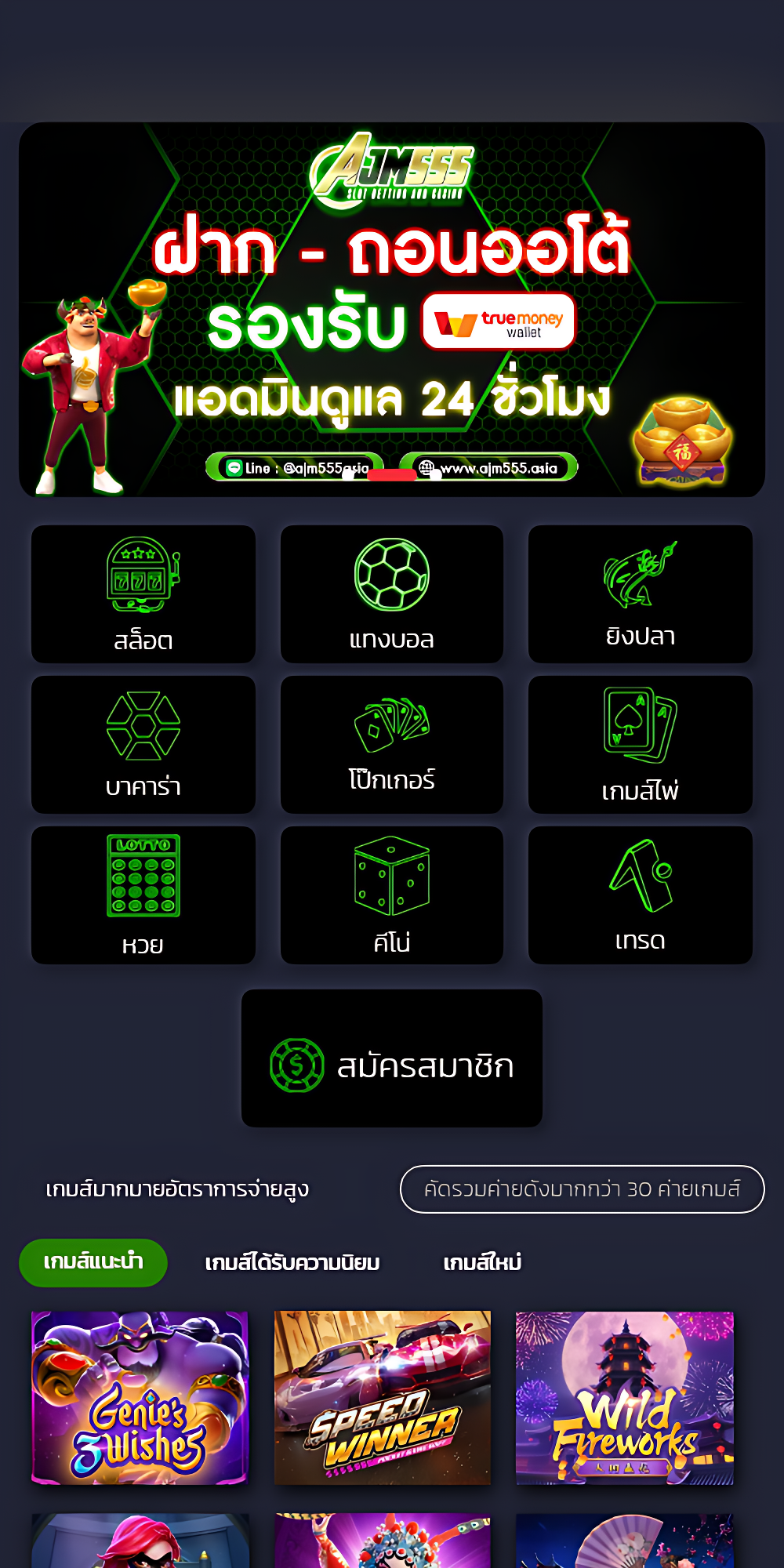Open the Wild Fireworks game
This screenshot has width=784, height=1568.
624,1398
